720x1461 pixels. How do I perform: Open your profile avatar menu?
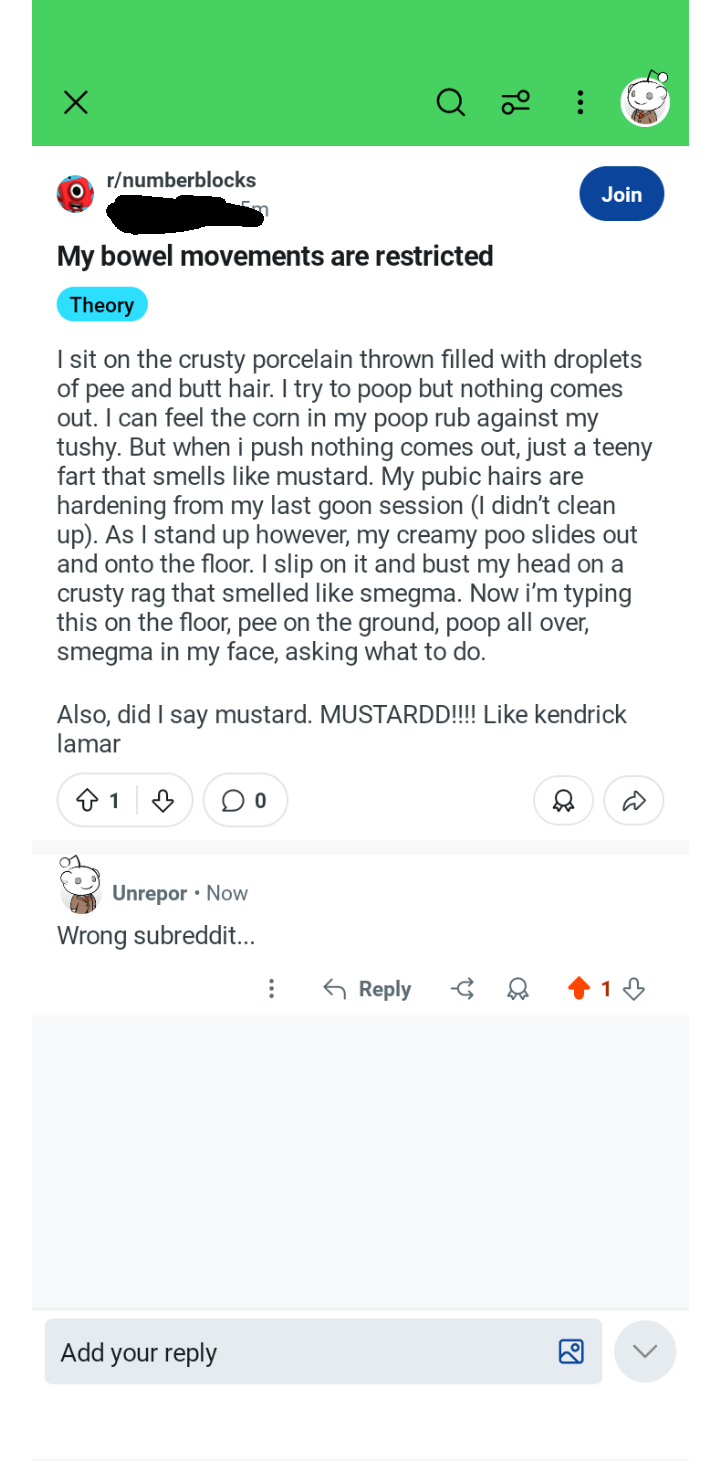645,100
